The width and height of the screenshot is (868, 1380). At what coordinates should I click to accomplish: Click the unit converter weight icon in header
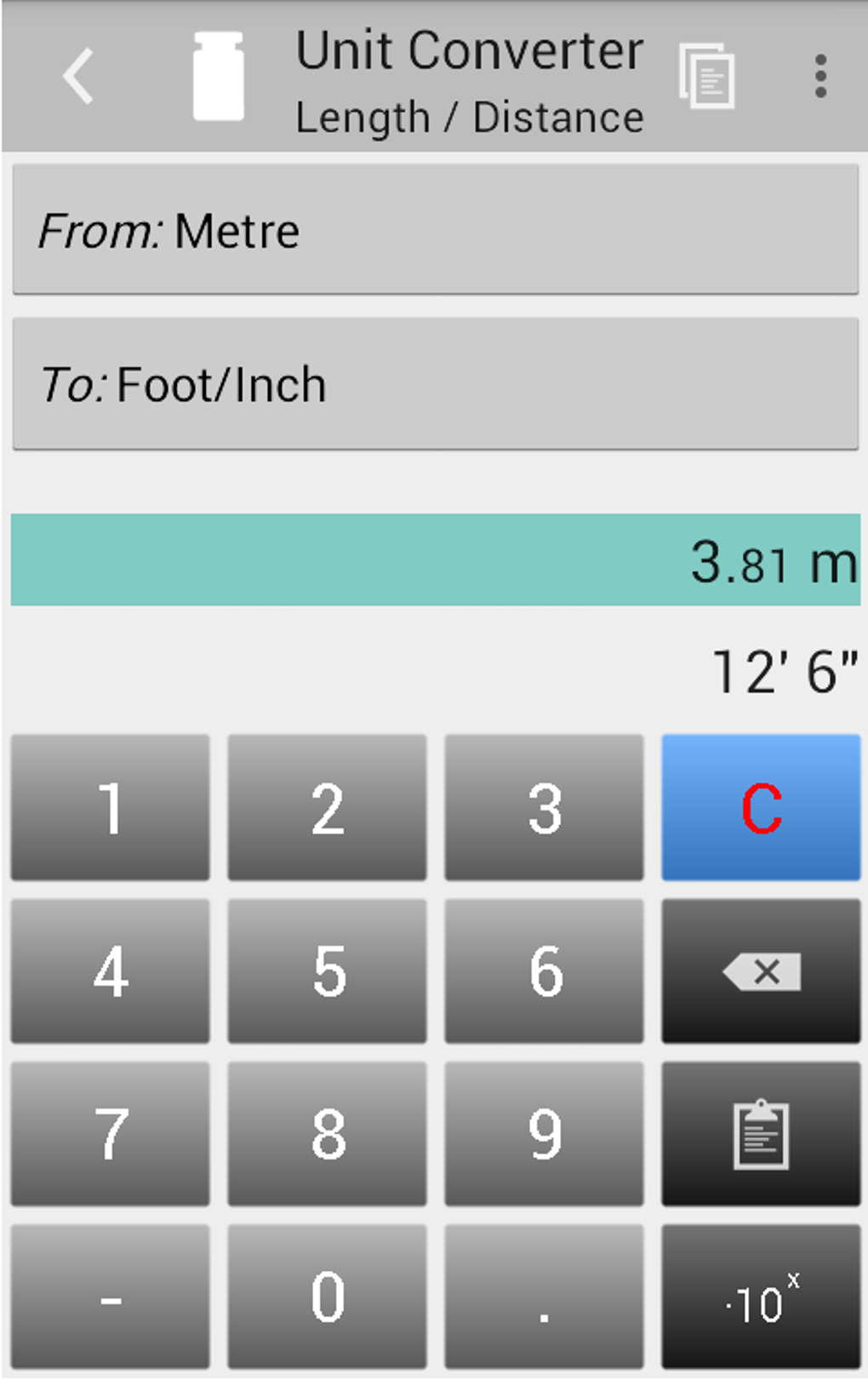click(220, 75)
